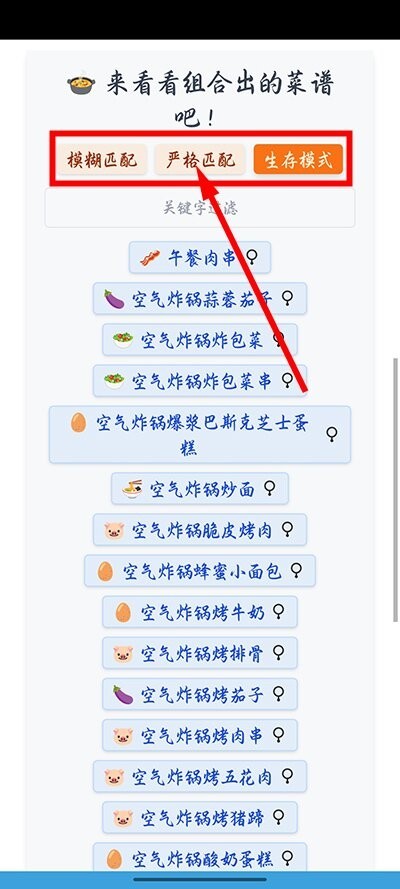Open 空气炸锅酸奶蛋糕 recipe
The width and height of the screenshot is (400, 889).
pyautogui.click(x=200, y=857)
